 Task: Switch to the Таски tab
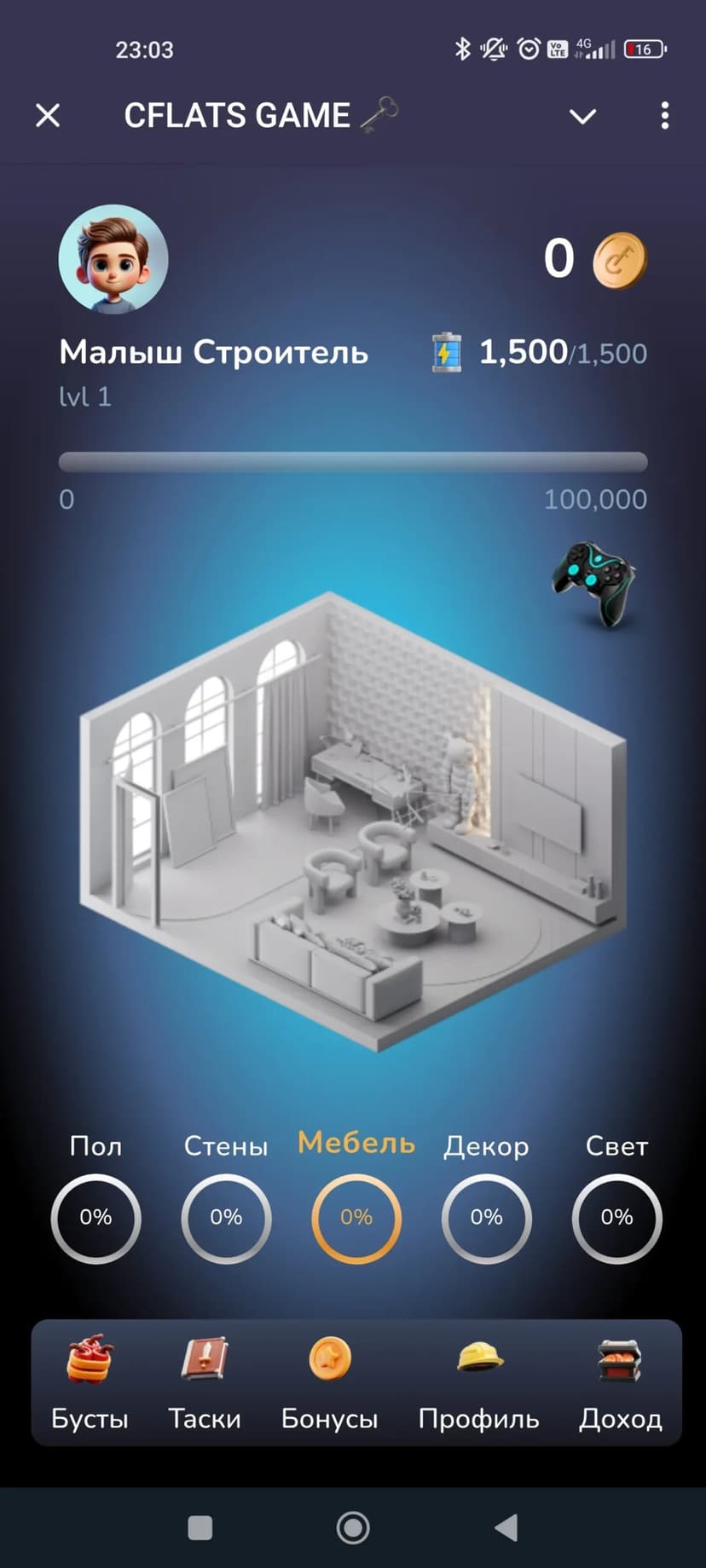(x=205, y=1382)
